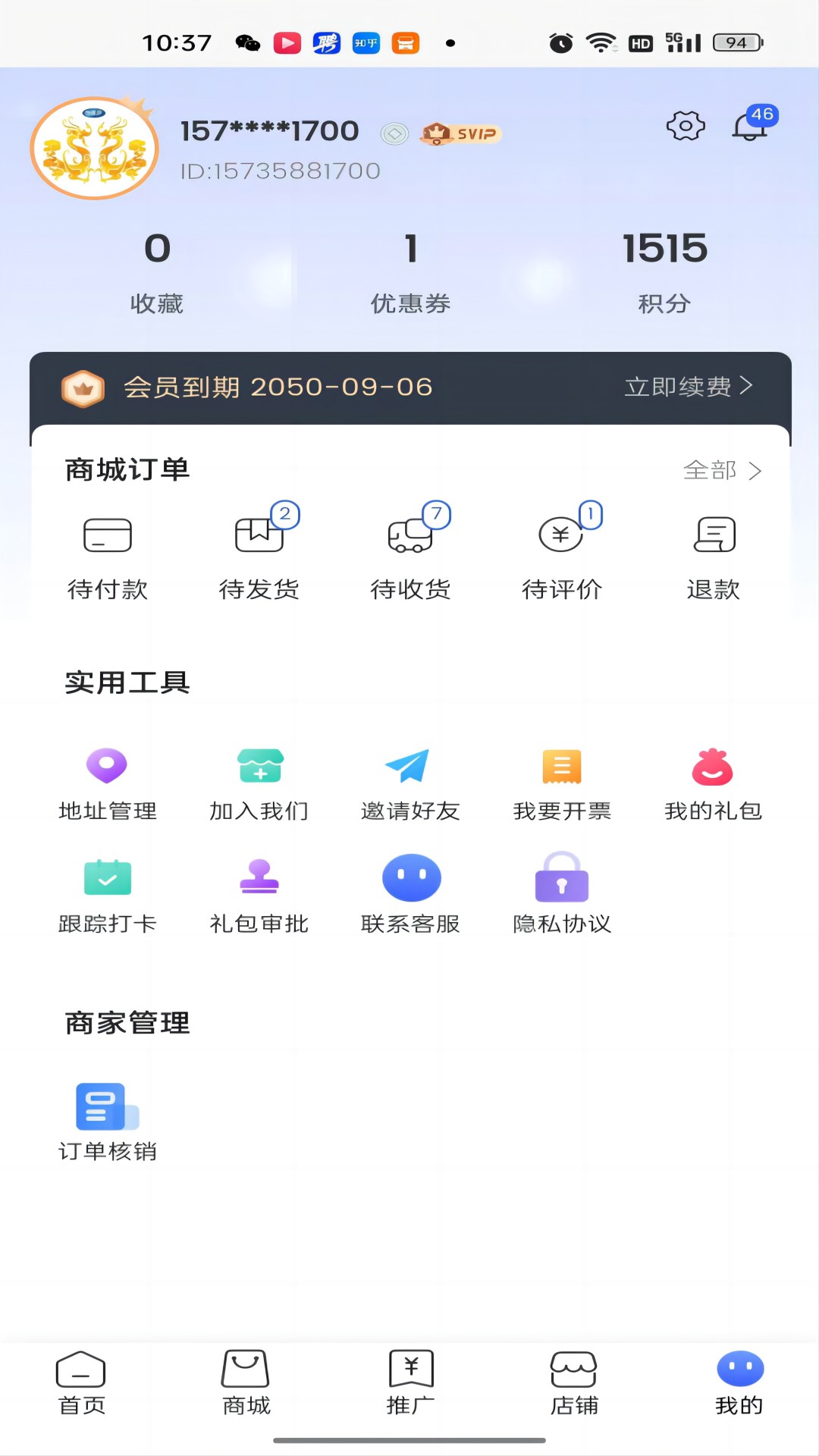Open the notifications bell

click(x=751, y=126)
